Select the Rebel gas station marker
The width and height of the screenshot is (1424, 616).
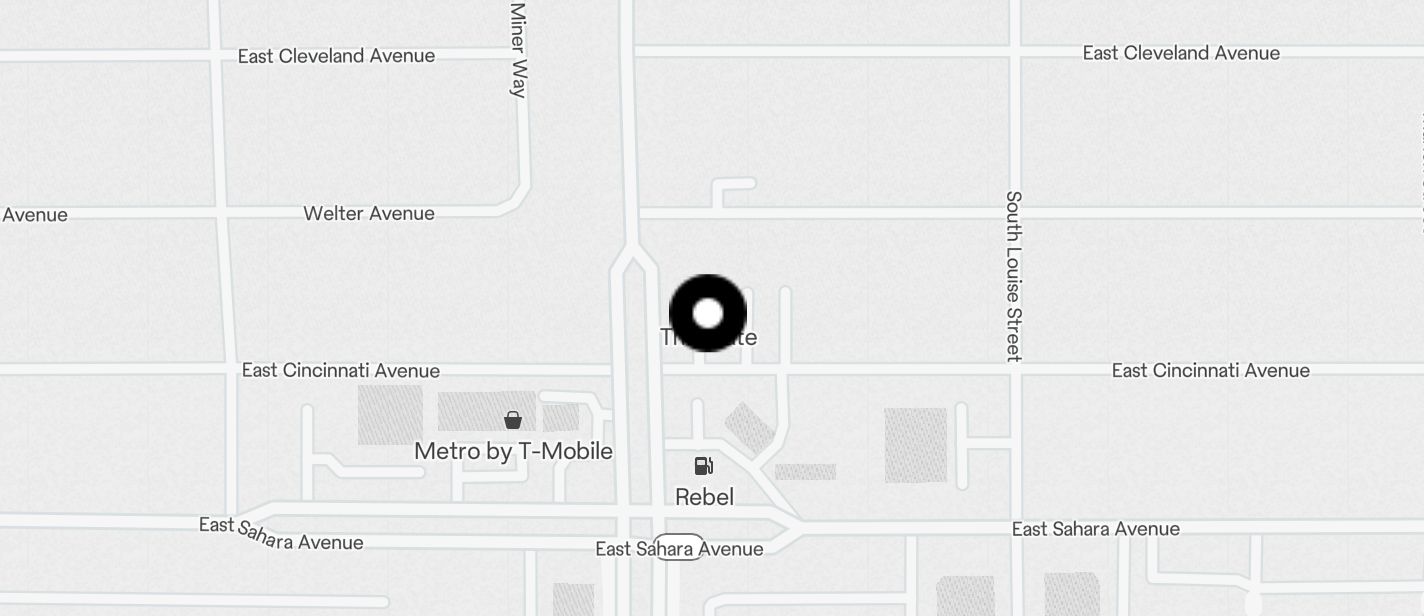tap(704, 466)
